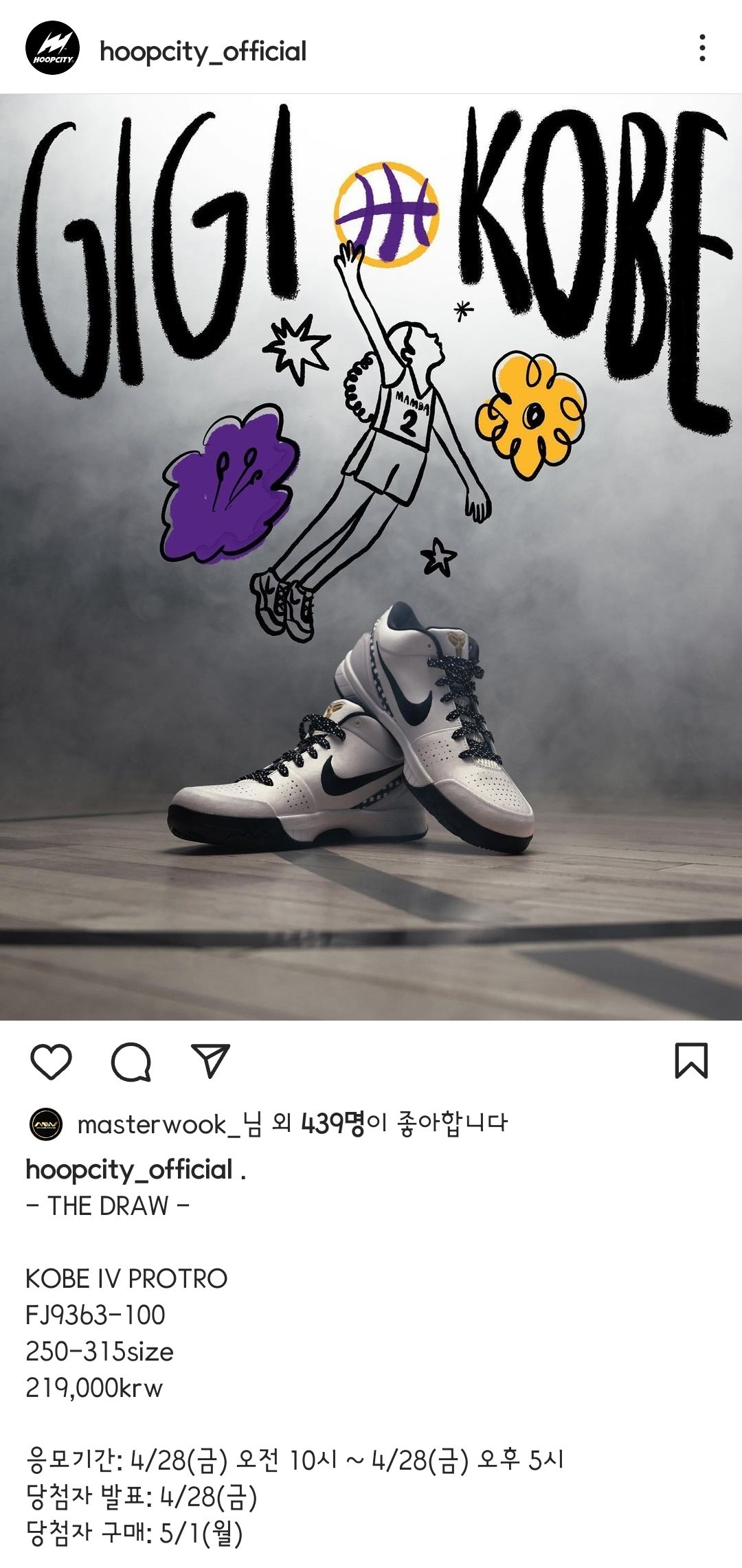Share this post via direct message
742x1568 pixels.
pyautogui.click(x=210, y=1061)
